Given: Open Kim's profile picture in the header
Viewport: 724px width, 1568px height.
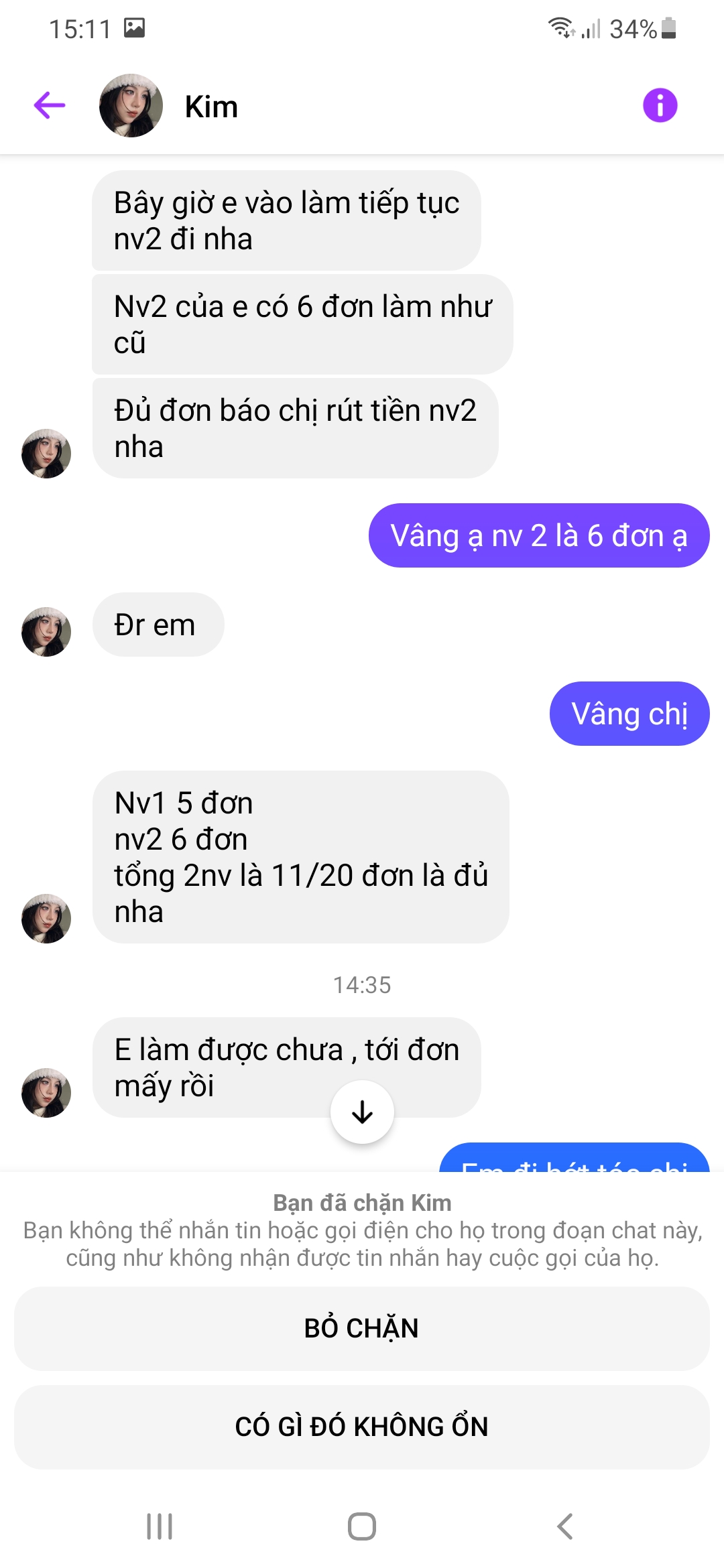Looking at the screenshot, I should 131,106.
